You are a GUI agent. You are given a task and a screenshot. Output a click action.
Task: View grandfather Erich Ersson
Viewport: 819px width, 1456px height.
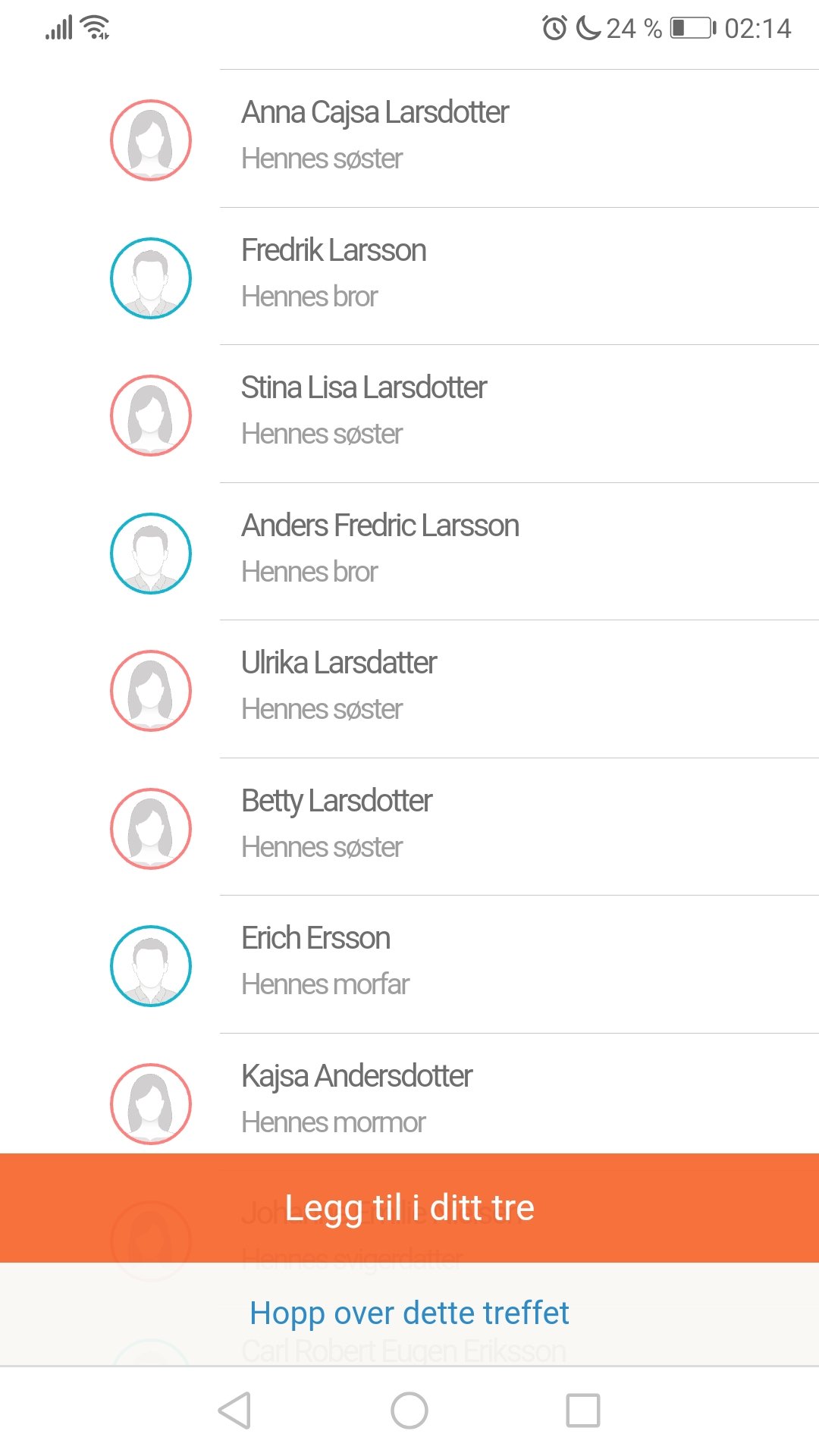click(x=409, y=965)
